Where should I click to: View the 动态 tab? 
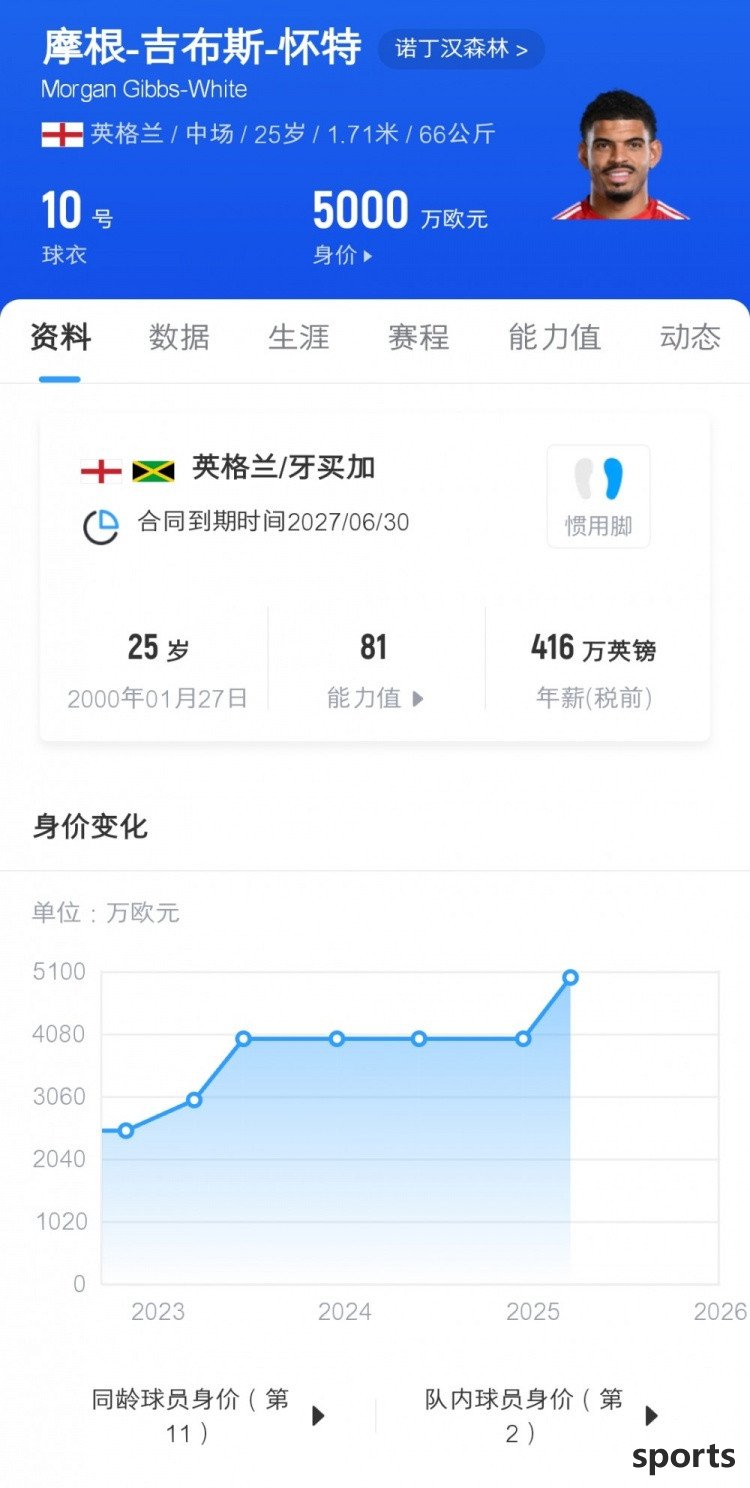(x=690, y=337)
